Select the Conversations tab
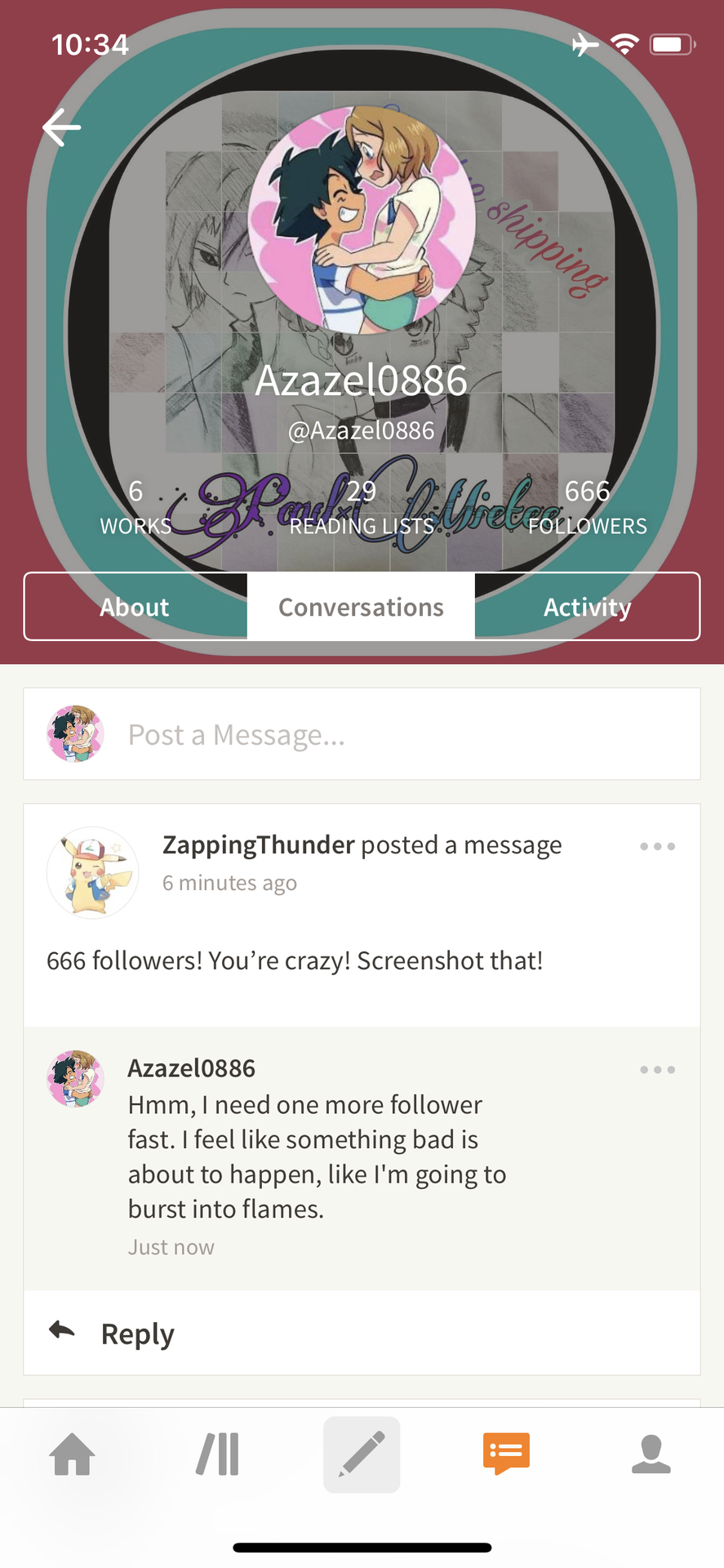Screen dimensions: 724x1568 click(361, 607)
